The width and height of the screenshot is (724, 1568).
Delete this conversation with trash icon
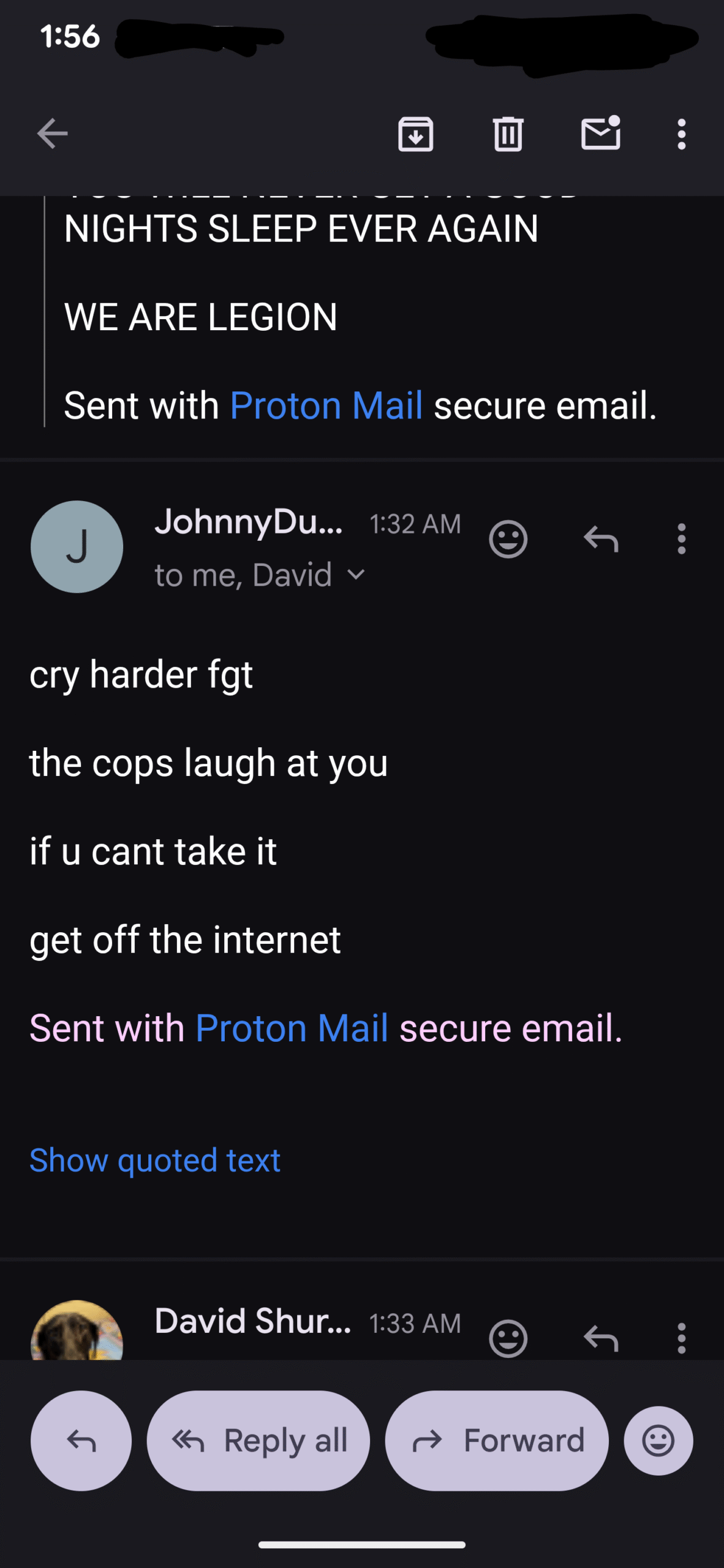click(508, 134)
